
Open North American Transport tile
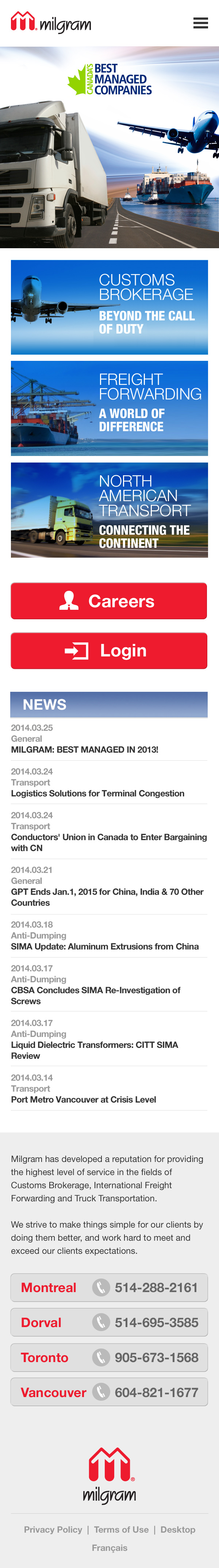(x=109, y=510)
